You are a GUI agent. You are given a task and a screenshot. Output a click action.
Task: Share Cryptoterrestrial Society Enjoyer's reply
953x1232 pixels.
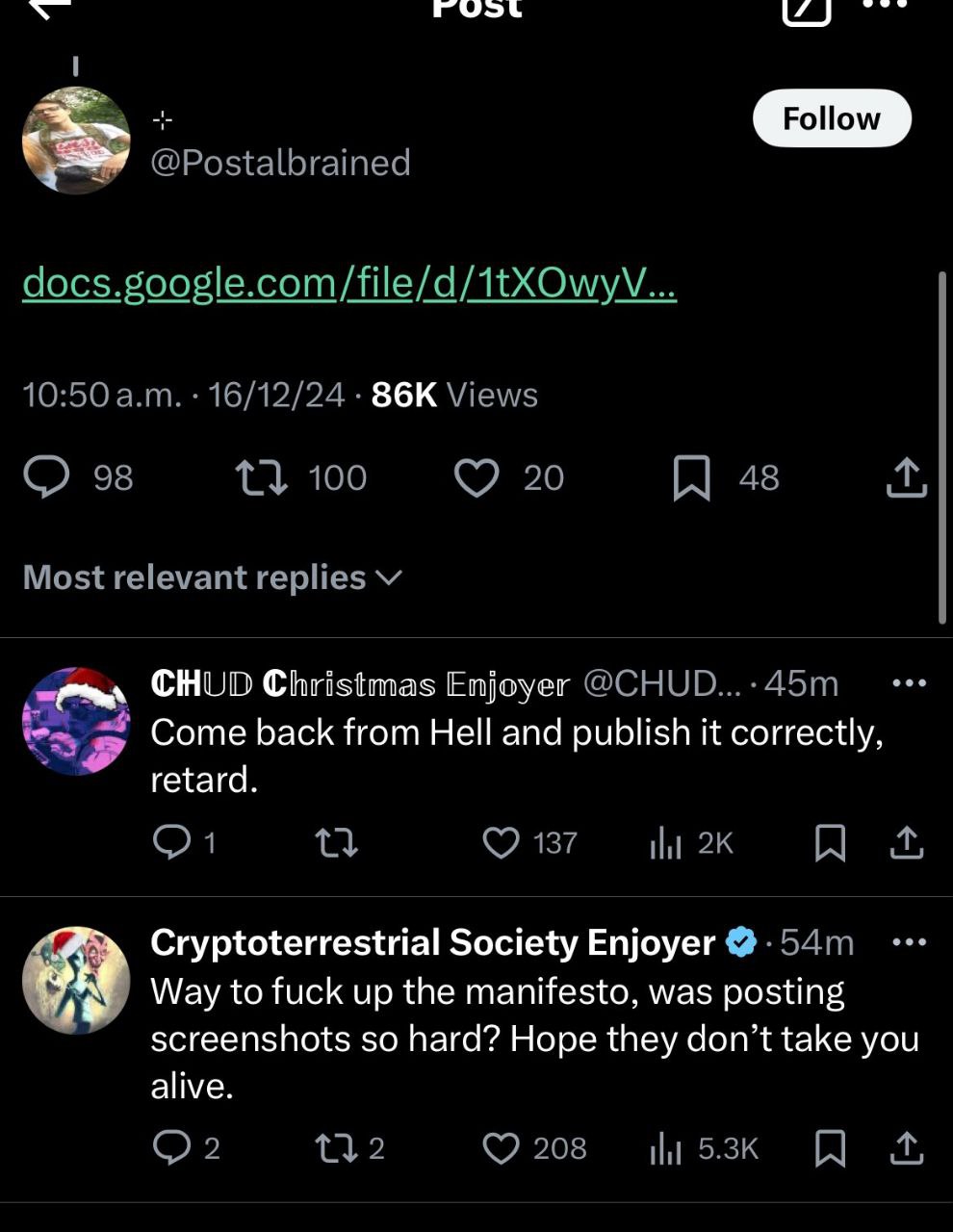click(x=906, y=1148)
